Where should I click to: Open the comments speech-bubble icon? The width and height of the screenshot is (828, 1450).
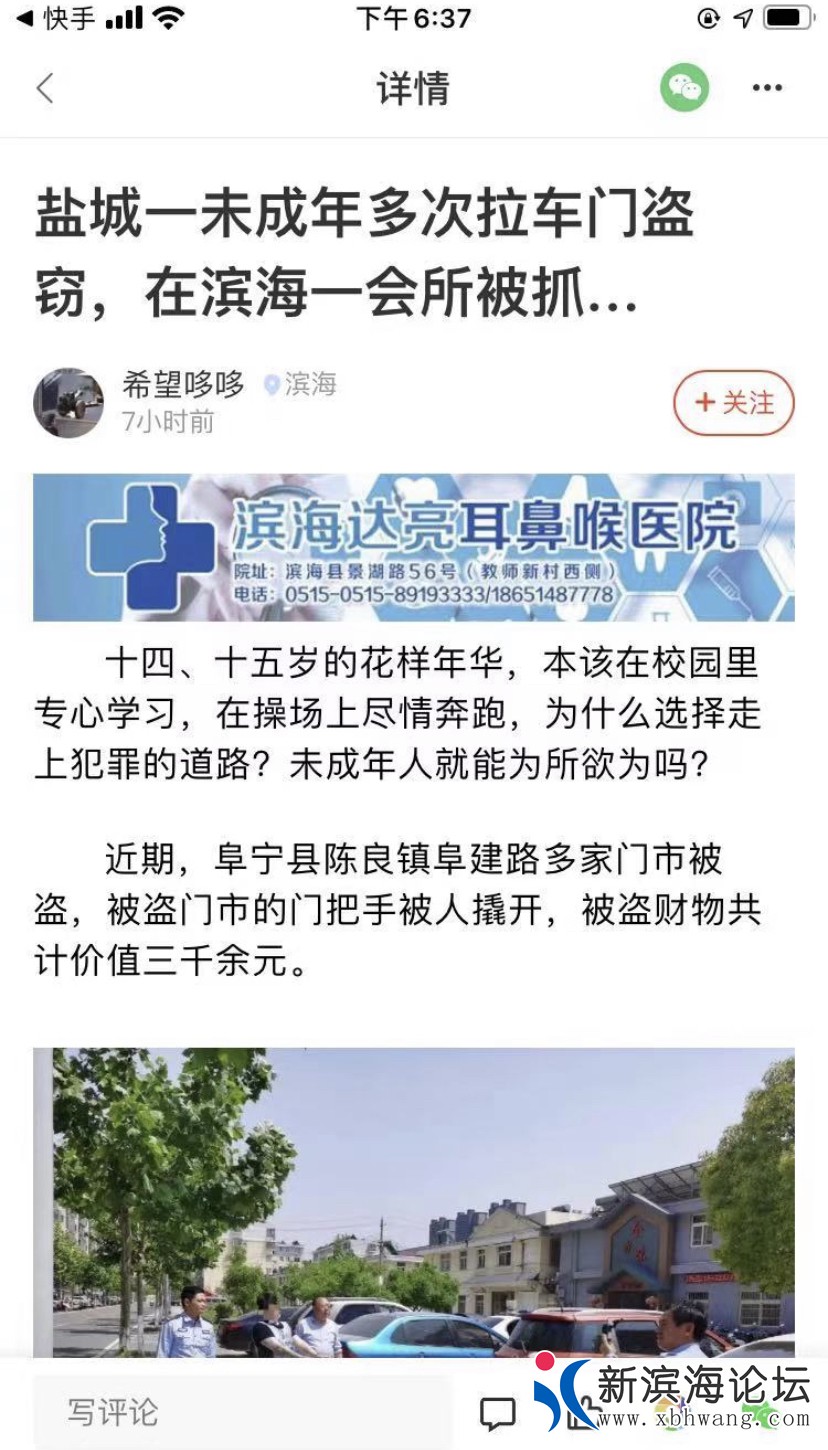click(497, 1413)
